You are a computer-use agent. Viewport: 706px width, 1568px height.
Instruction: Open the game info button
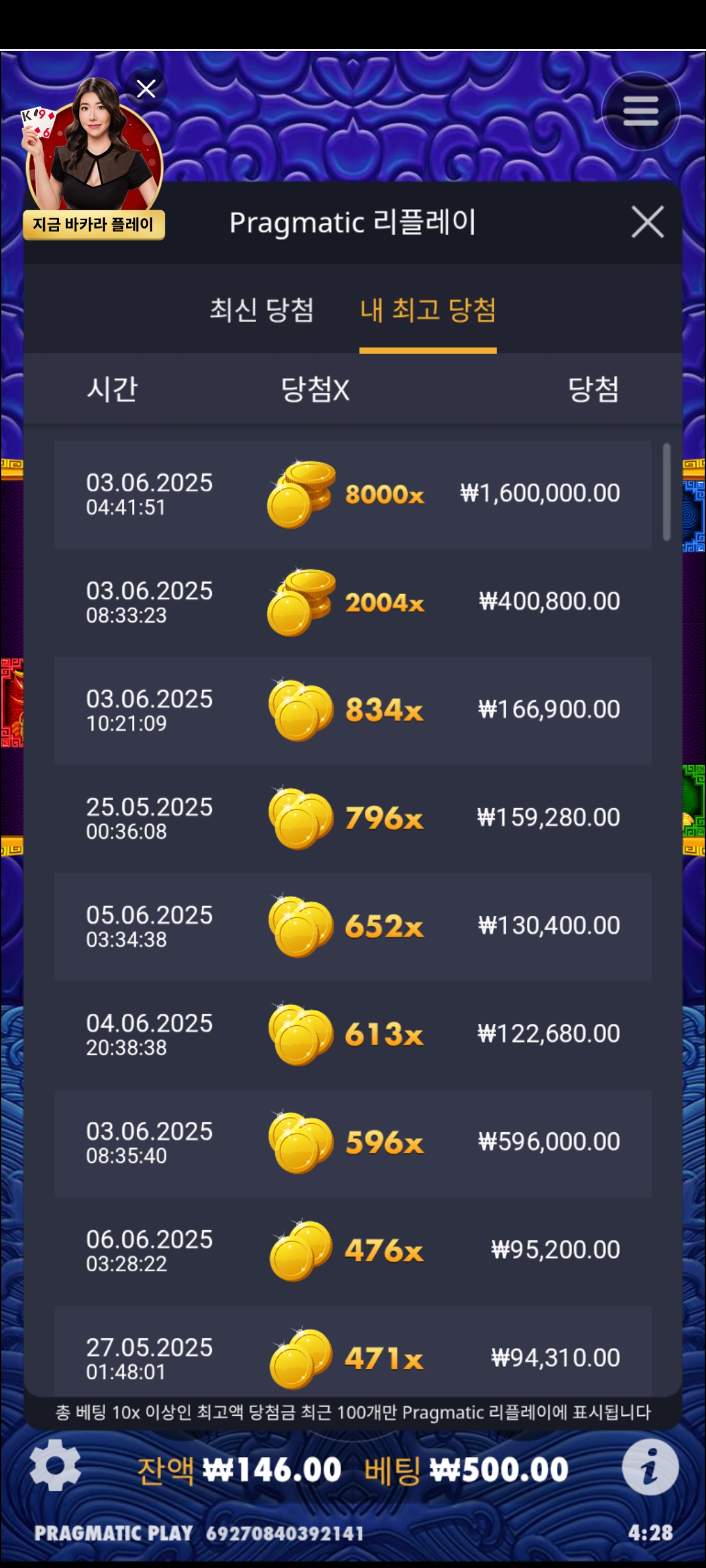coord(650,1466)
